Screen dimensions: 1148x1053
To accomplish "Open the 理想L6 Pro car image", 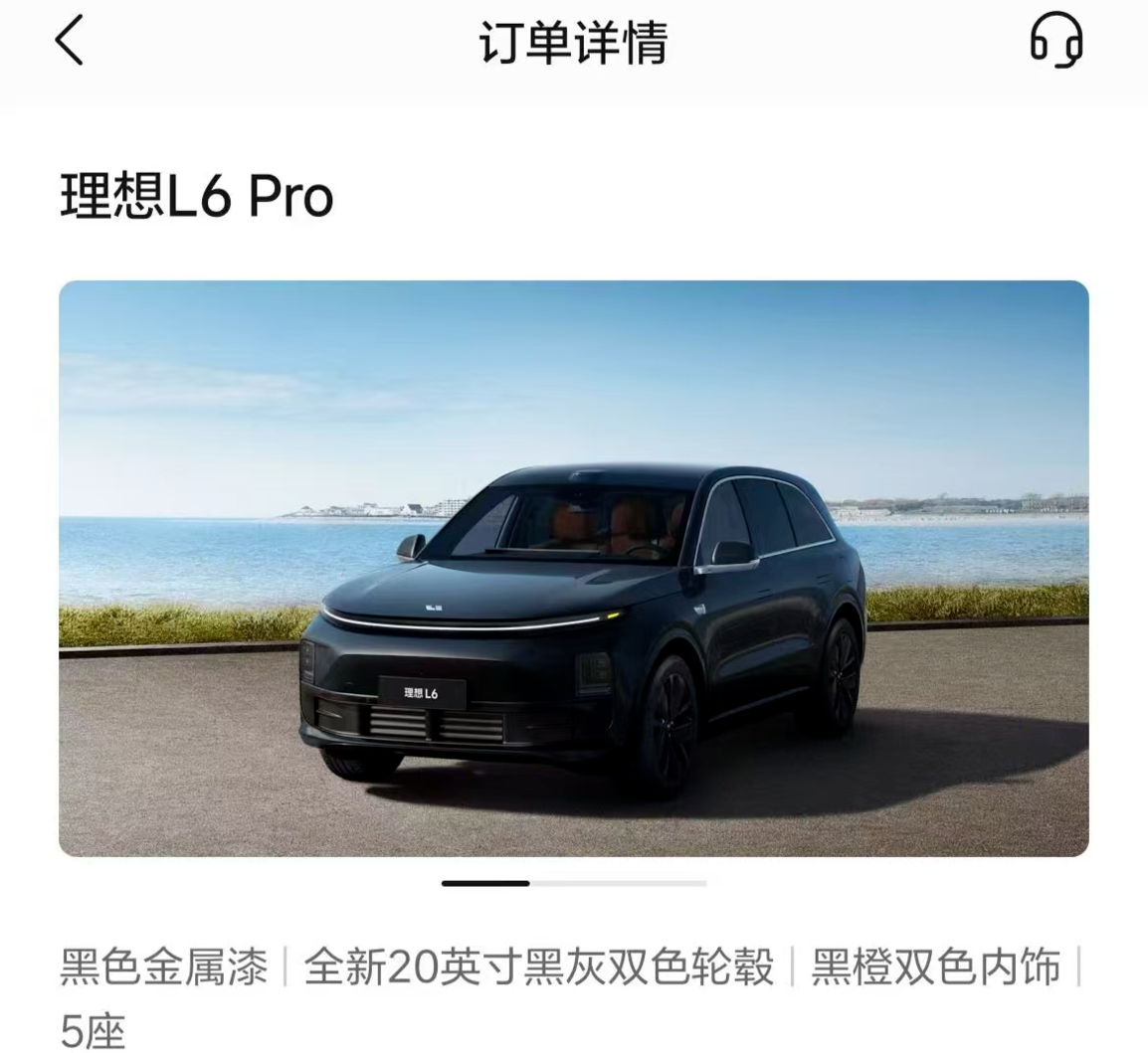I will coord(574,568).
